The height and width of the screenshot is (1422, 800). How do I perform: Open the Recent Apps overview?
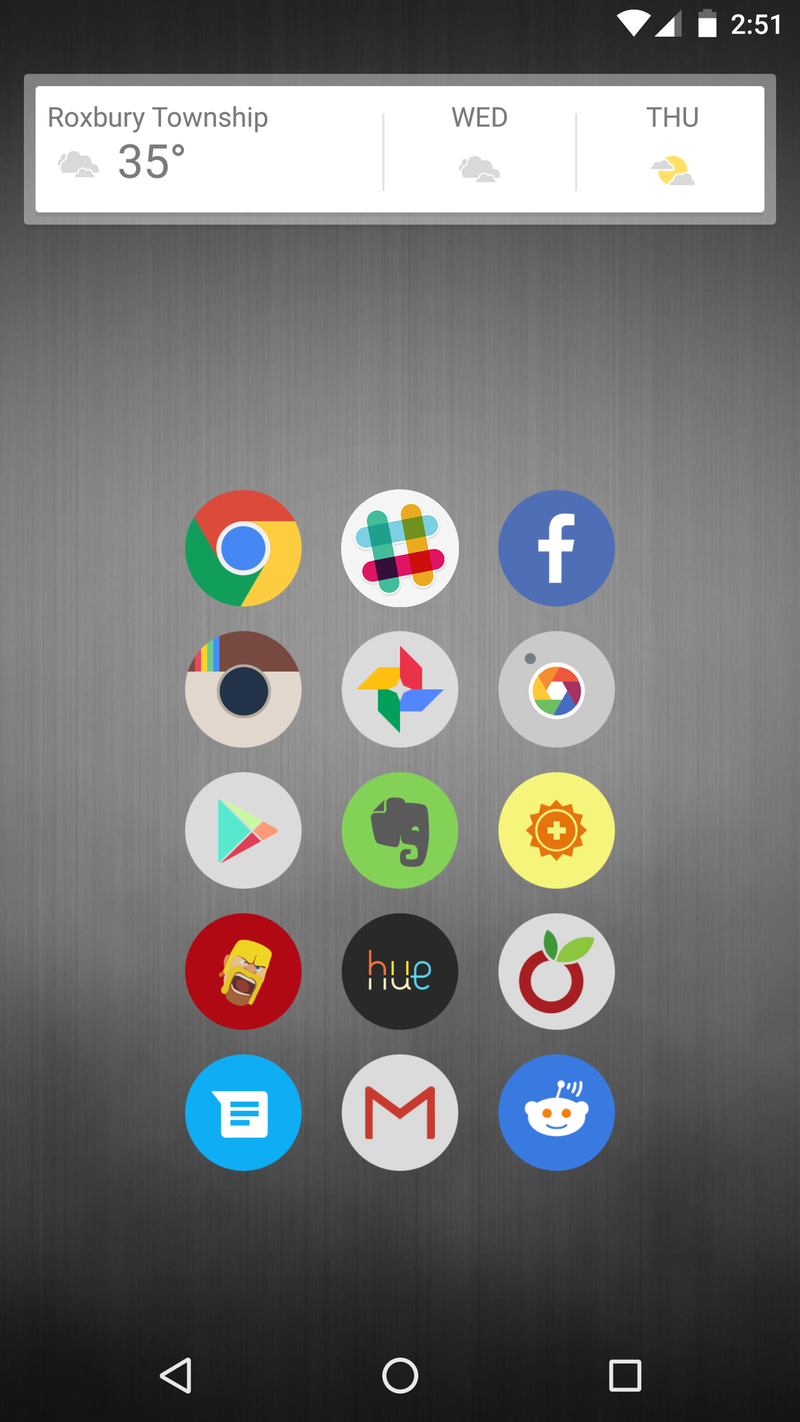(624, 1375)
